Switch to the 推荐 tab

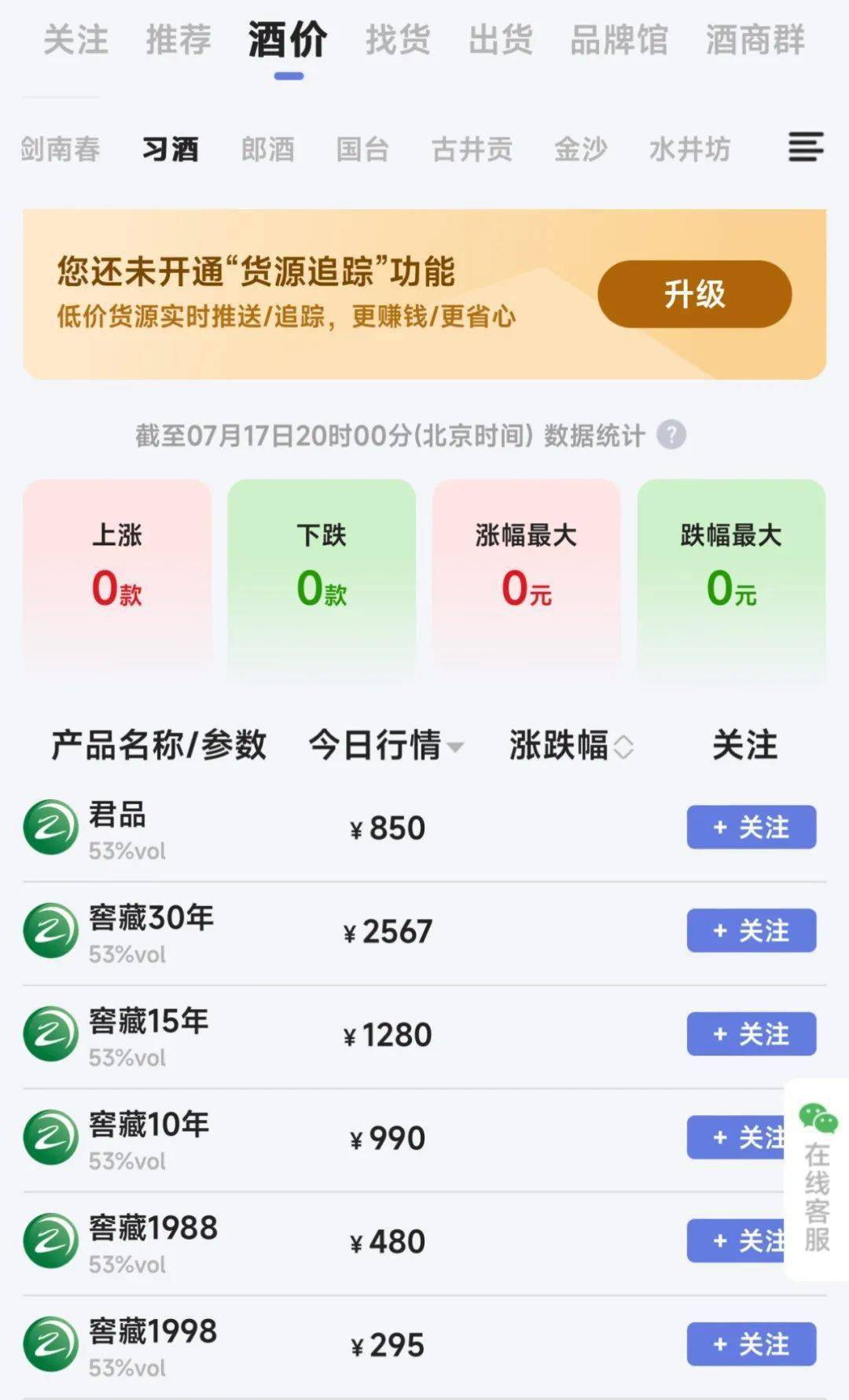pyautogui.click(x=178, y=40)
